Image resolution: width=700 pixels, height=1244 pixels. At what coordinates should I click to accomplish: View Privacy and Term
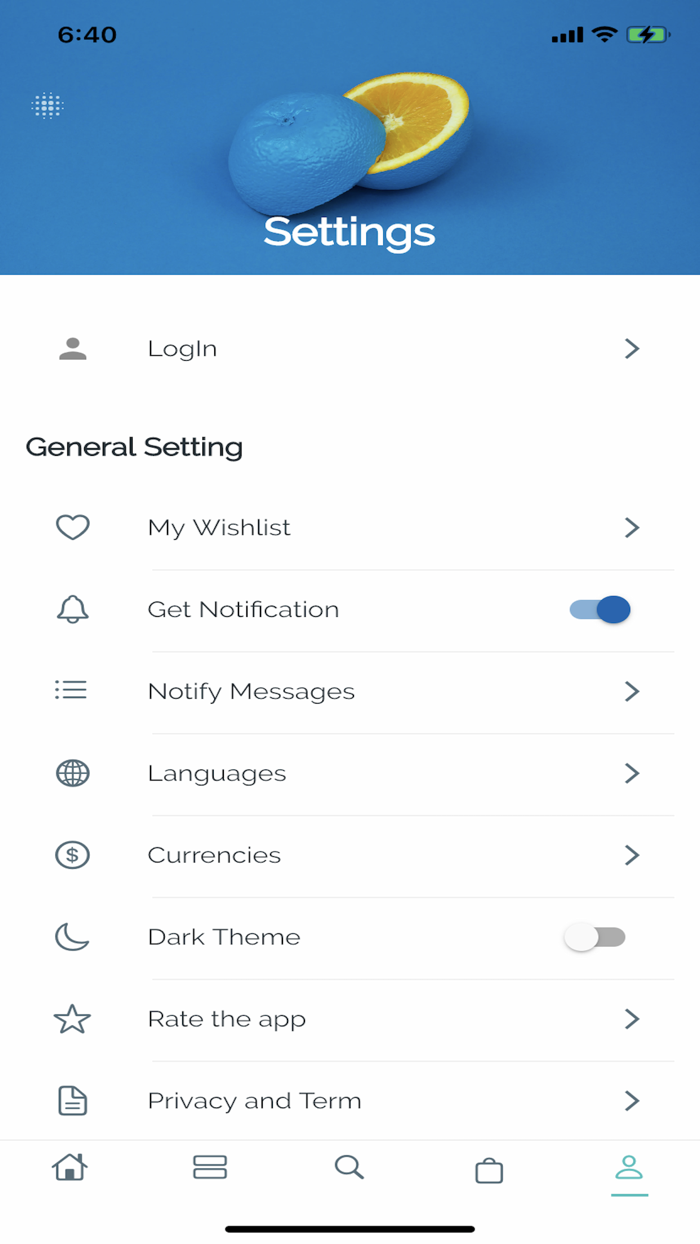350,1102
